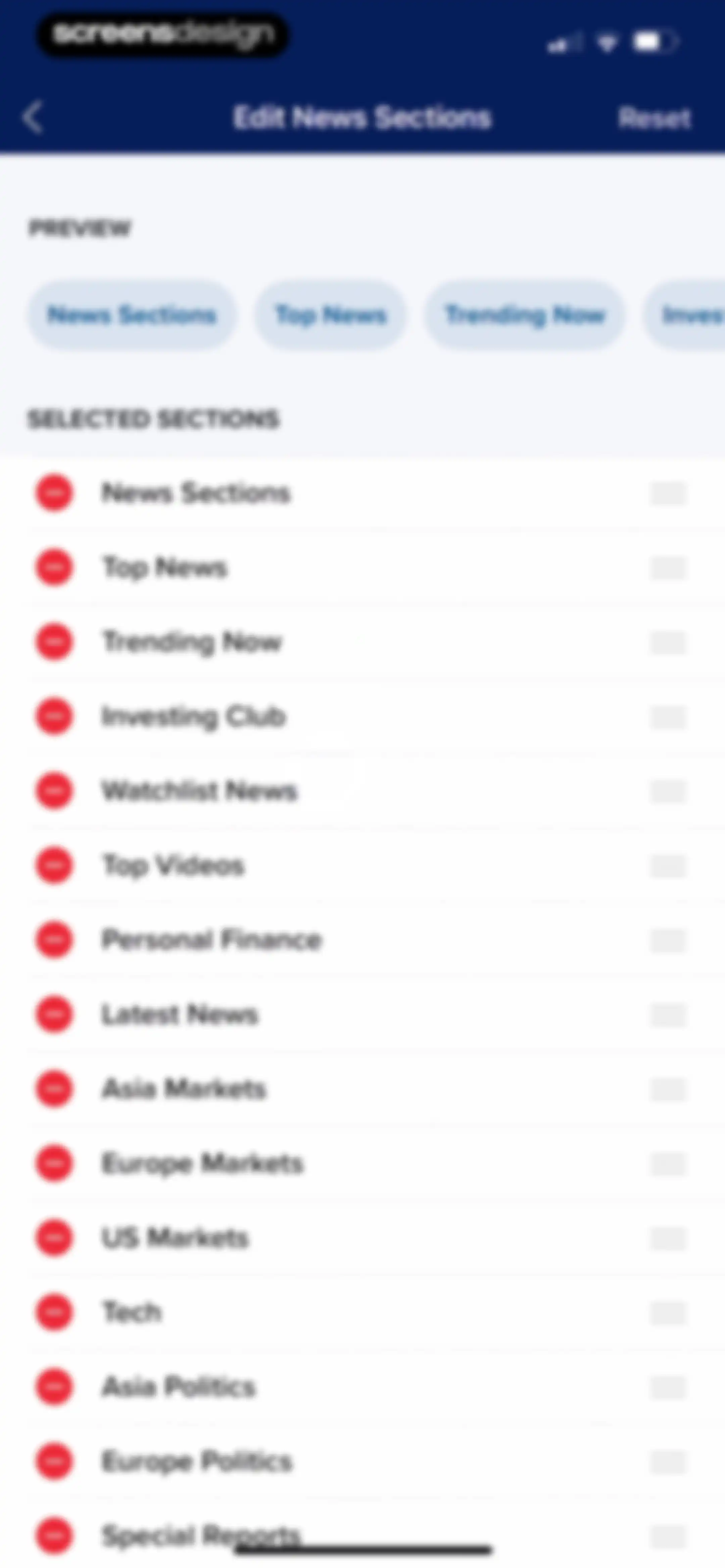
Task: Select the Top News preview chip
Action: tap(331, 315)
